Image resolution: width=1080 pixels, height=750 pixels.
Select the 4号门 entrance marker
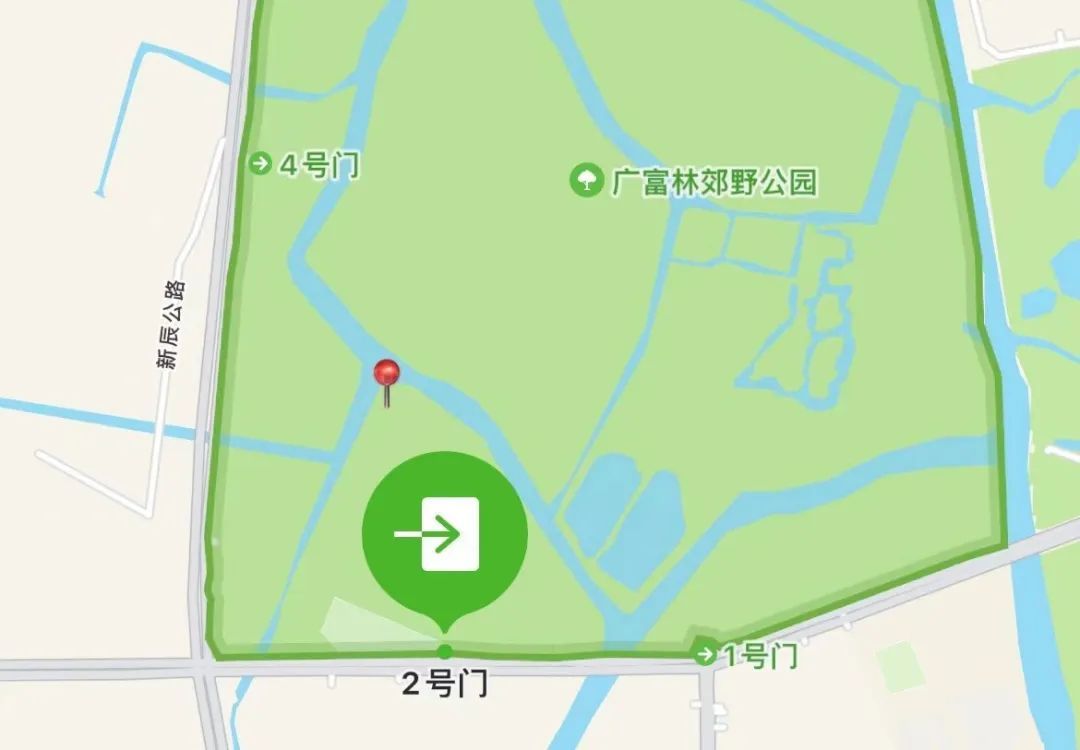(x=261, y=164)
